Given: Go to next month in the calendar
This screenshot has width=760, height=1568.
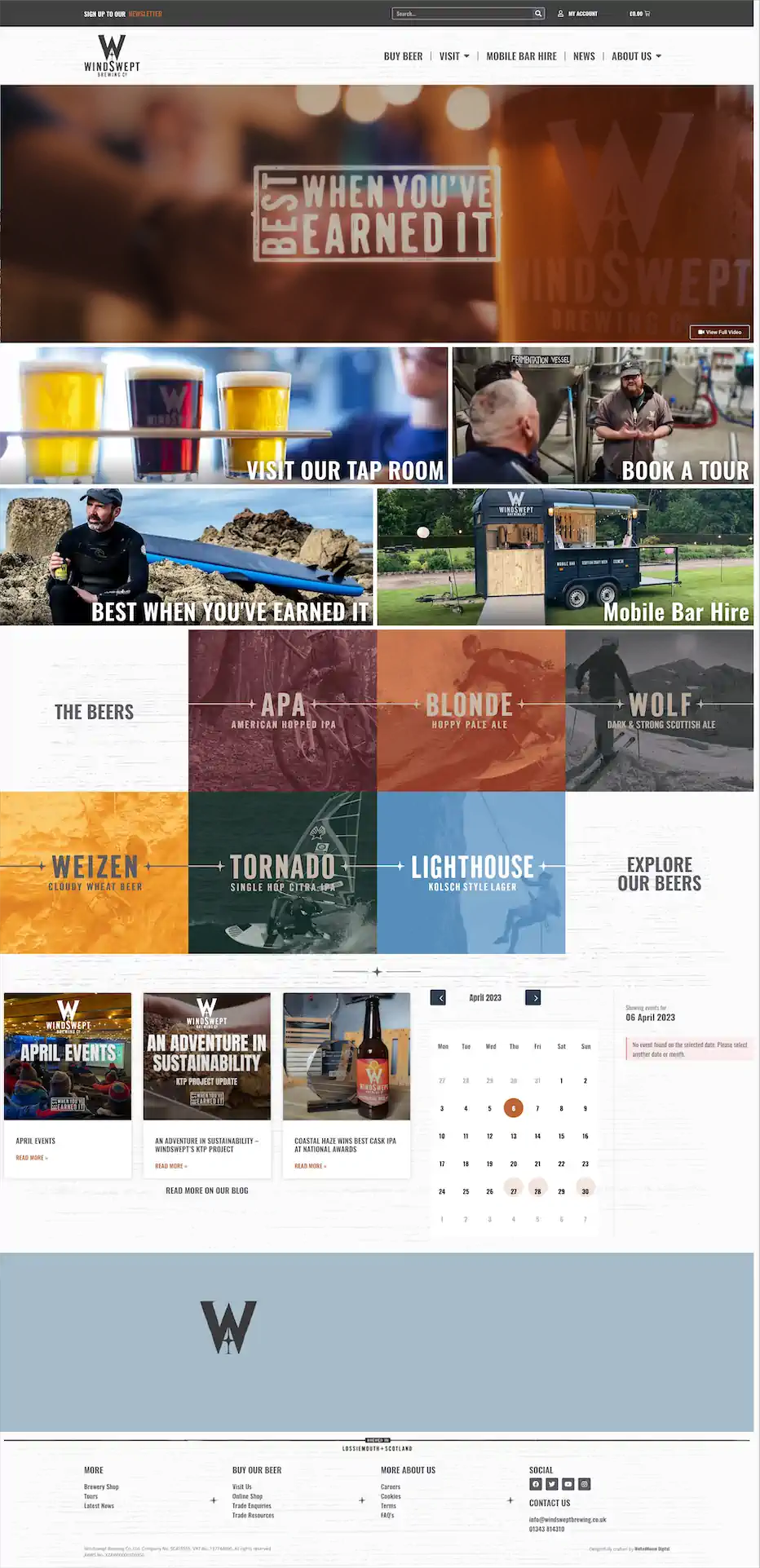Looking at the screenshot, I should 532,997.
